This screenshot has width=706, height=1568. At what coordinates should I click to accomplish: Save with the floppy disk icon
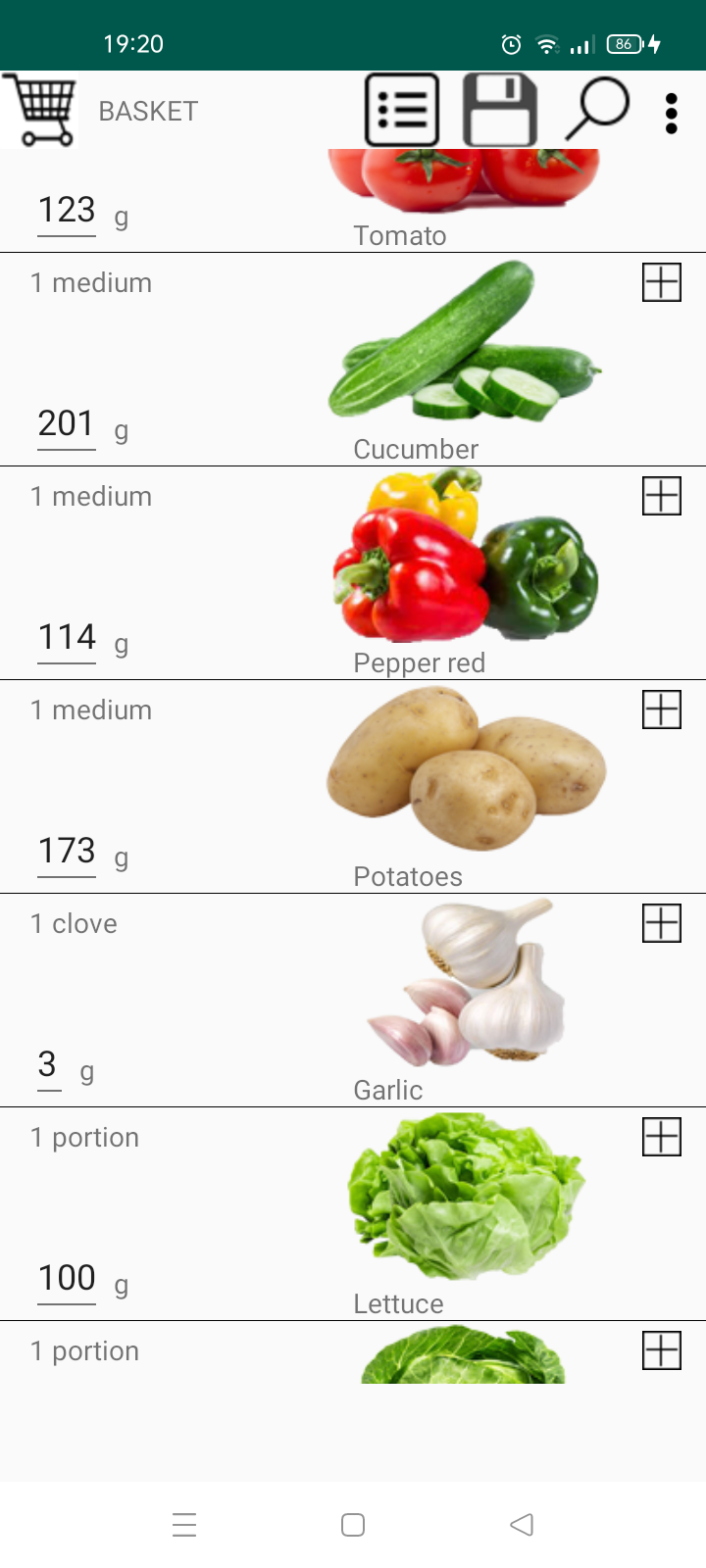500,111
